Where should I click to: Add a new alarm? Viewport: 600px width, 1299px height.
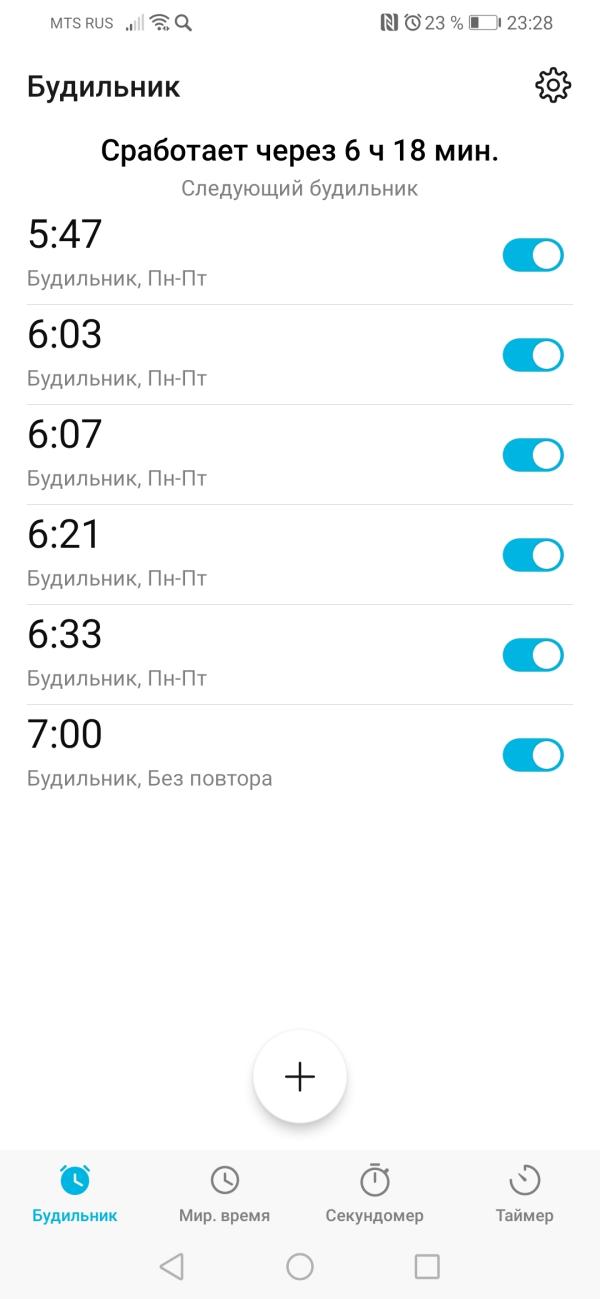pyautogui.click(x=300, y=1076)
